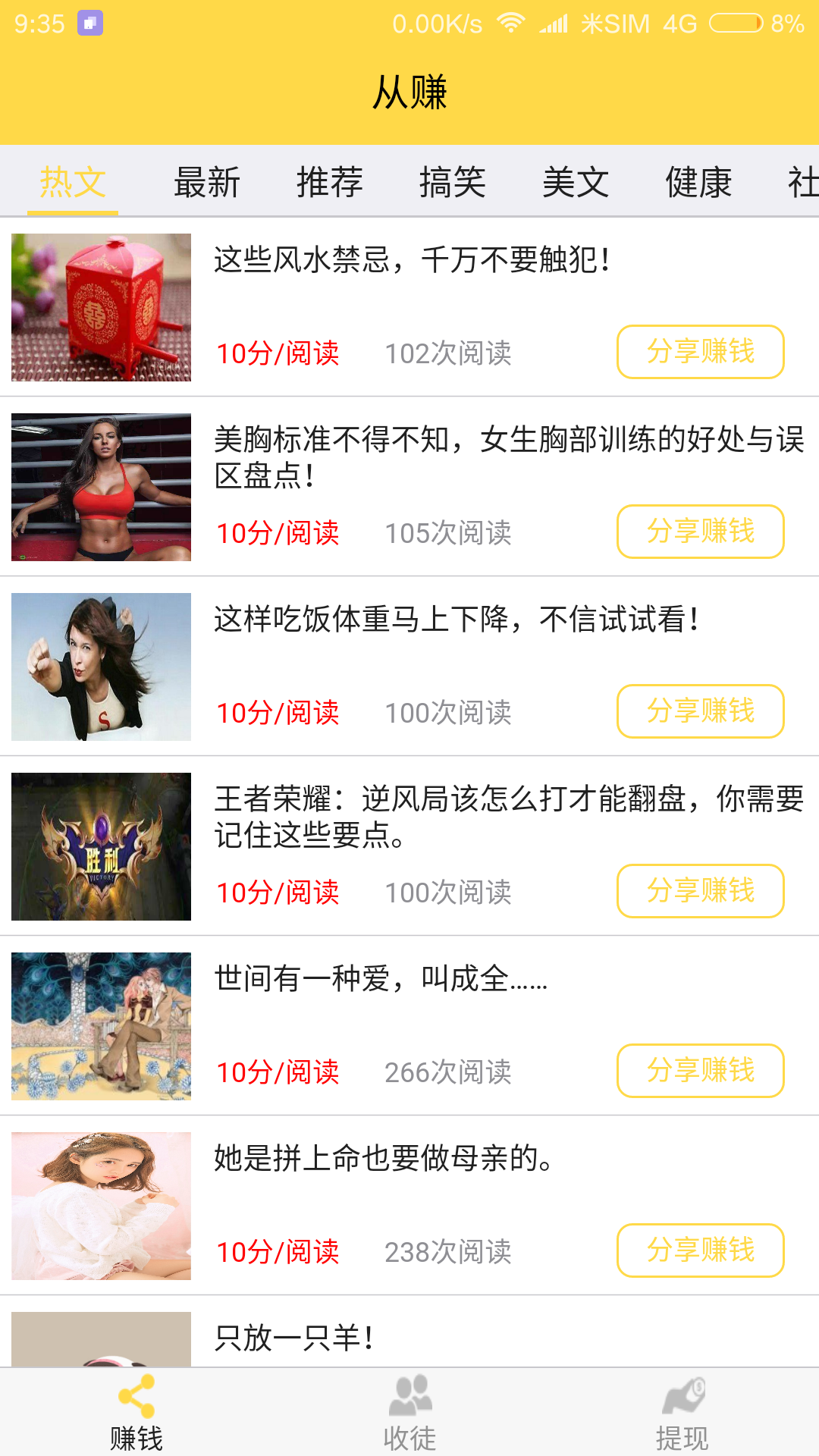This screenshot has height=1456, width=819.
Task: Tap 分享赚钱 on the 风水禁忌 article
Action: tap(699, 351)
